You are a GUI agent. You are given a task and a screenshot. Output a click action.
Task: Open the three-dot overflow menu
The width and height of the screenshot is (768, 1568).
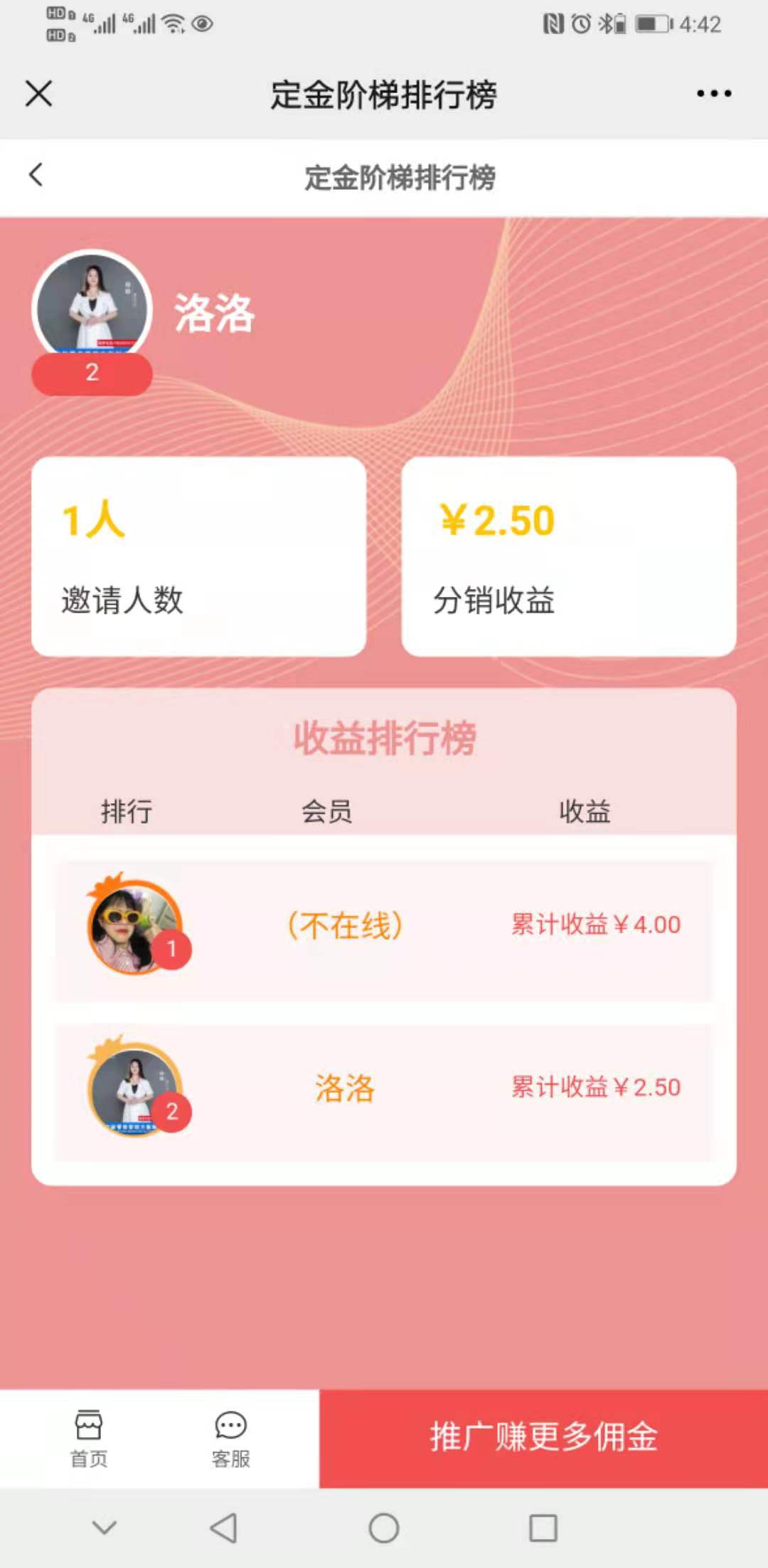click(x=713, y=93)
